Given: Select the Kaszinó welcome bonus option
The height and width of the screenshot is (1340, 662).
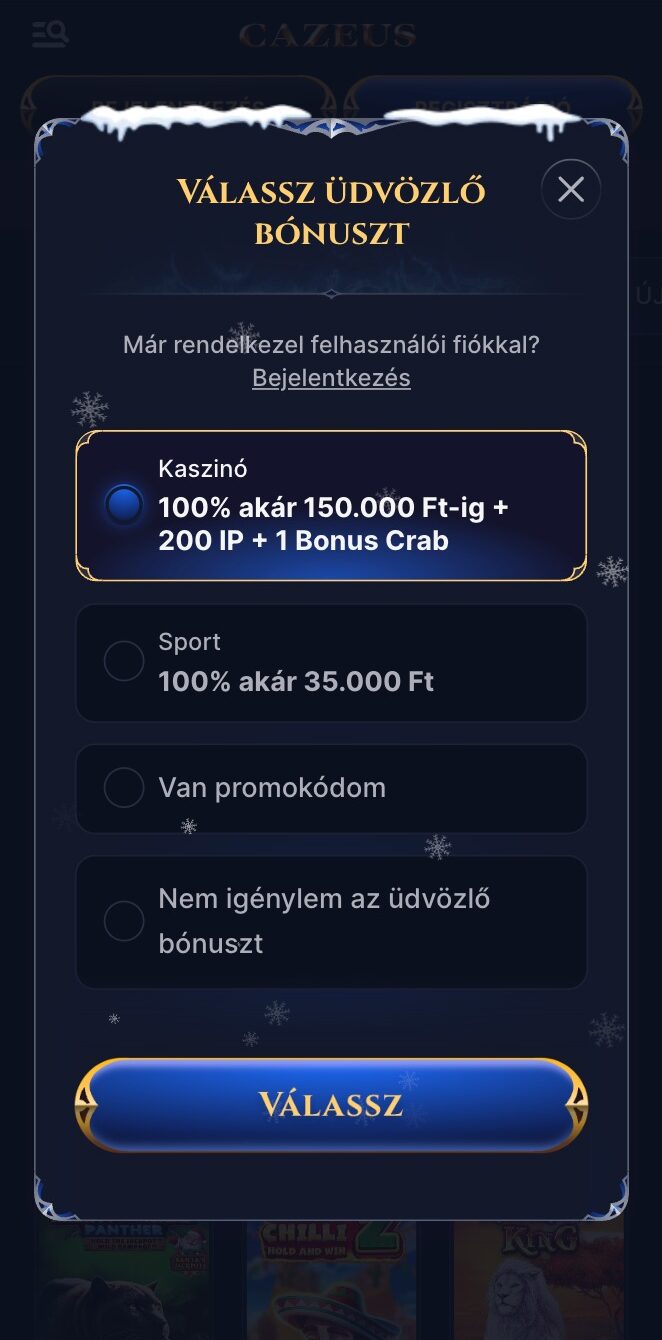Looking at the screenshot, I should (x=331, y=506).
